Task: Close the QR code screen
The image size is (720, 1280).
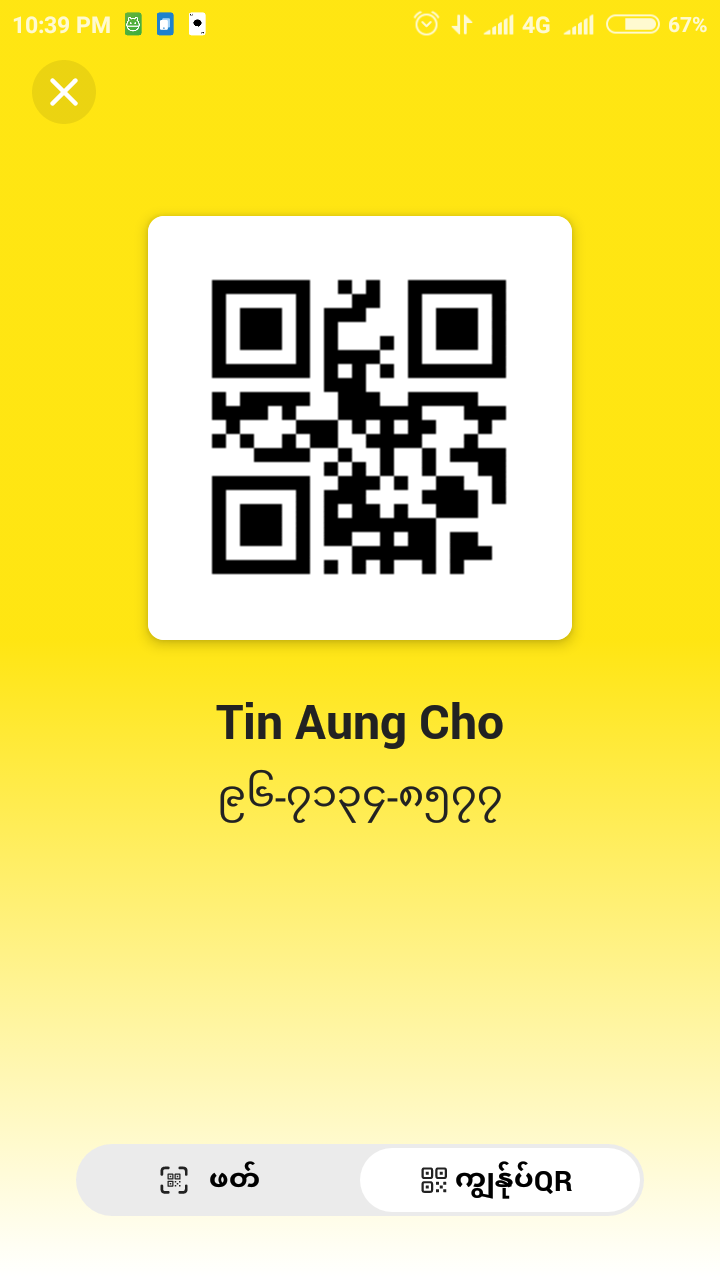Action: click(x=64, y=92)
